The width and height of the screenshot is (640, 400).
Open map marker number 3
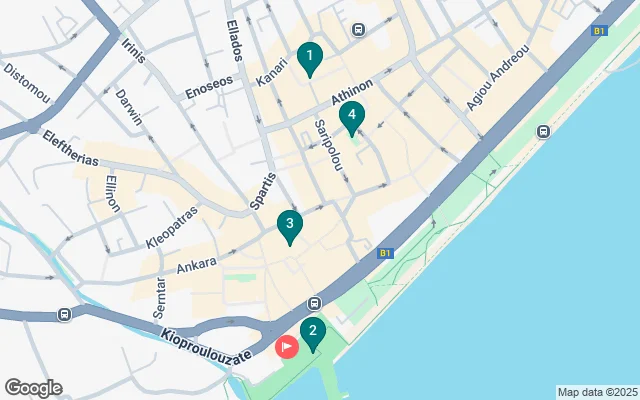[x=289, y=225]
